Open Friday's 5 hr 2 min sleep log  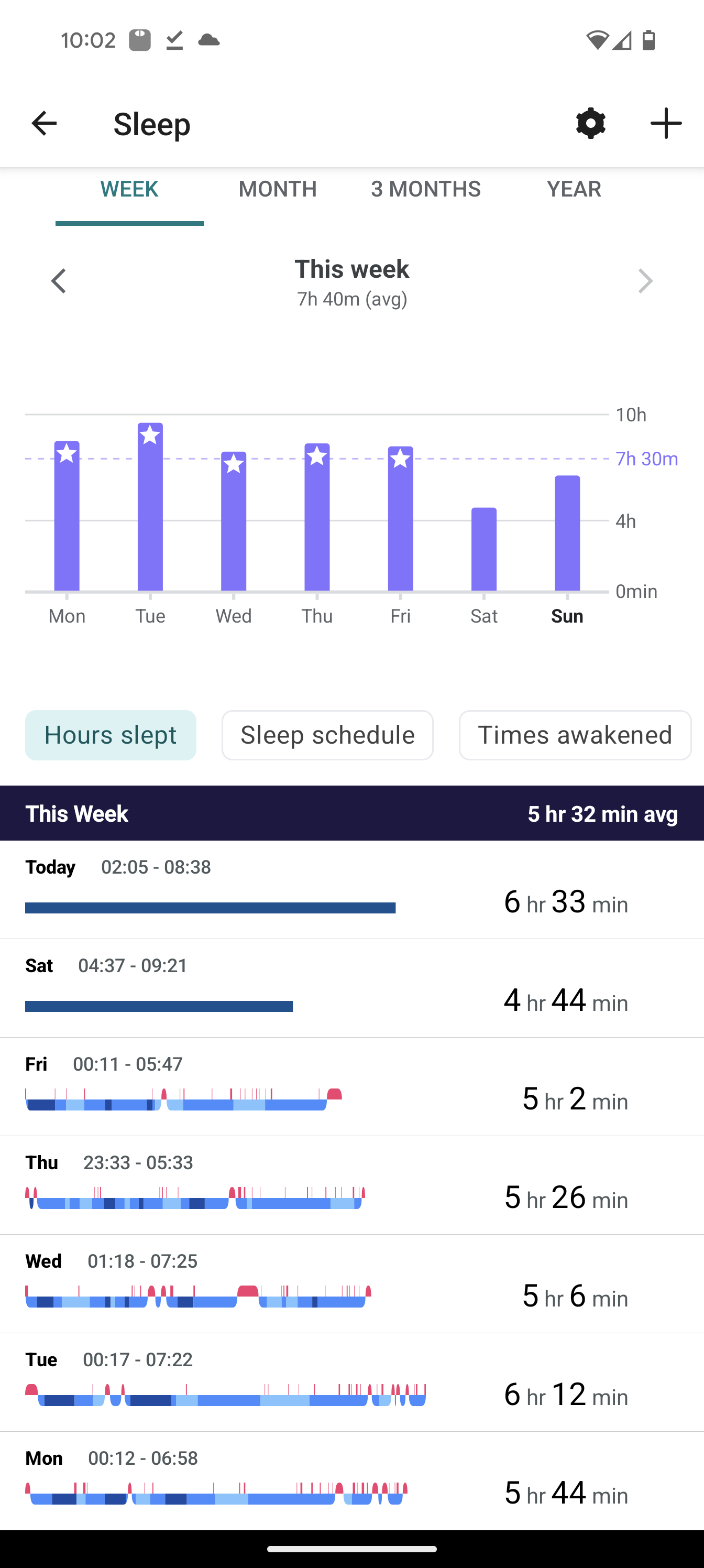click(351, 1086)
